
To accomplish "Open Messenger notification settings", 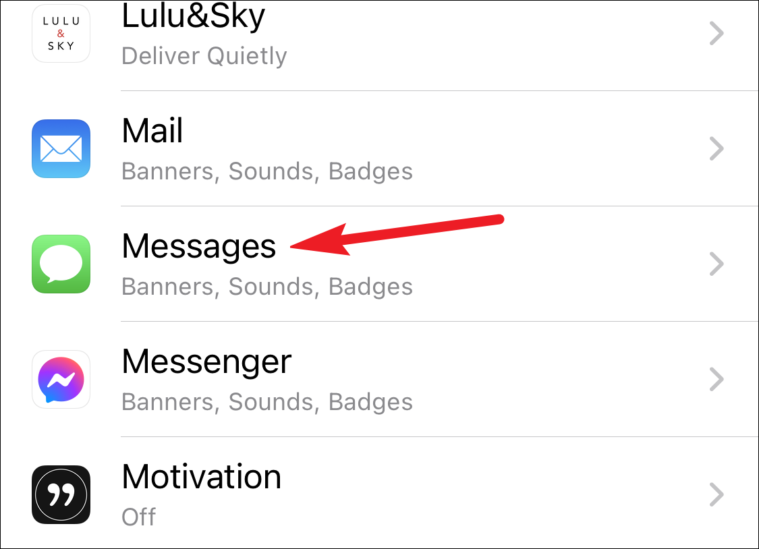I will 380,379.
